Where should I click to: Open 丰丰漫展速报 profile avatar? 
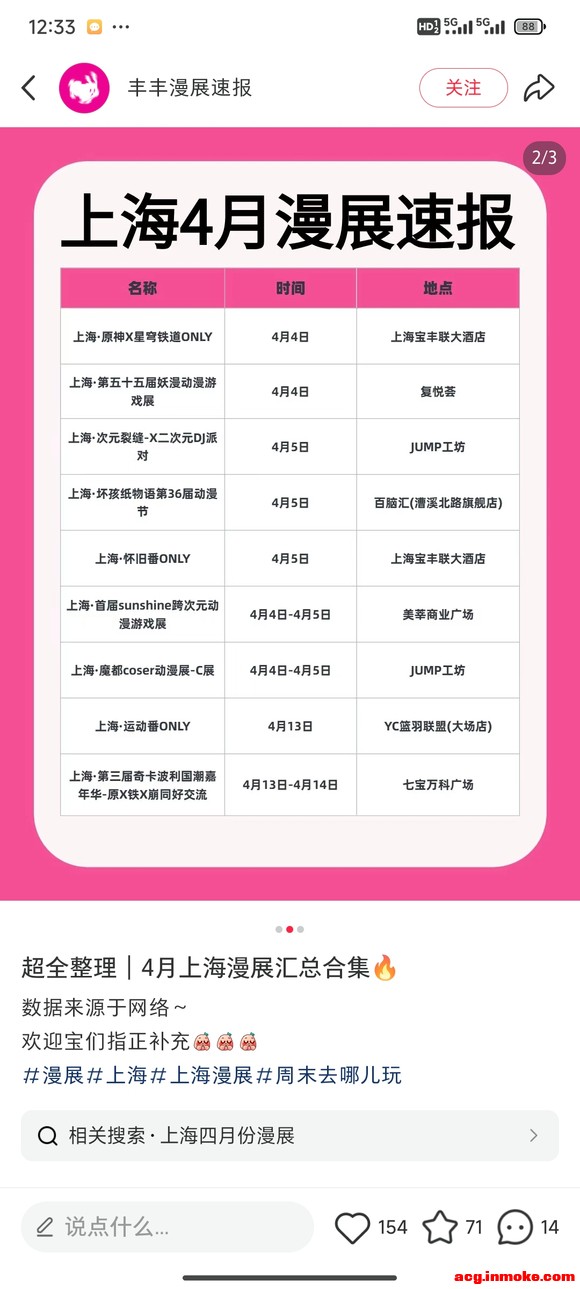tap(84, 88)
